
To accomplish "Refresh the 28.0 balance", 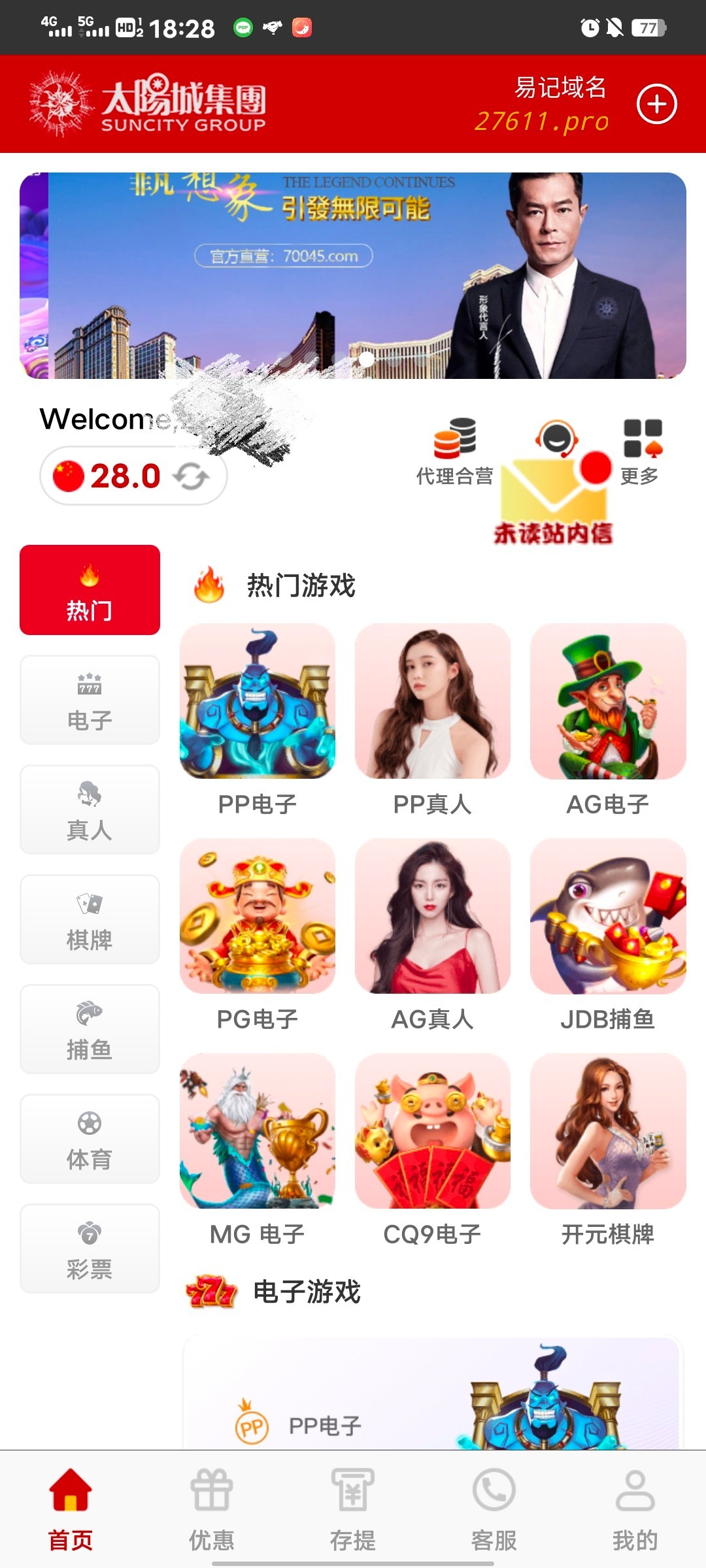I will pos(191,476).
